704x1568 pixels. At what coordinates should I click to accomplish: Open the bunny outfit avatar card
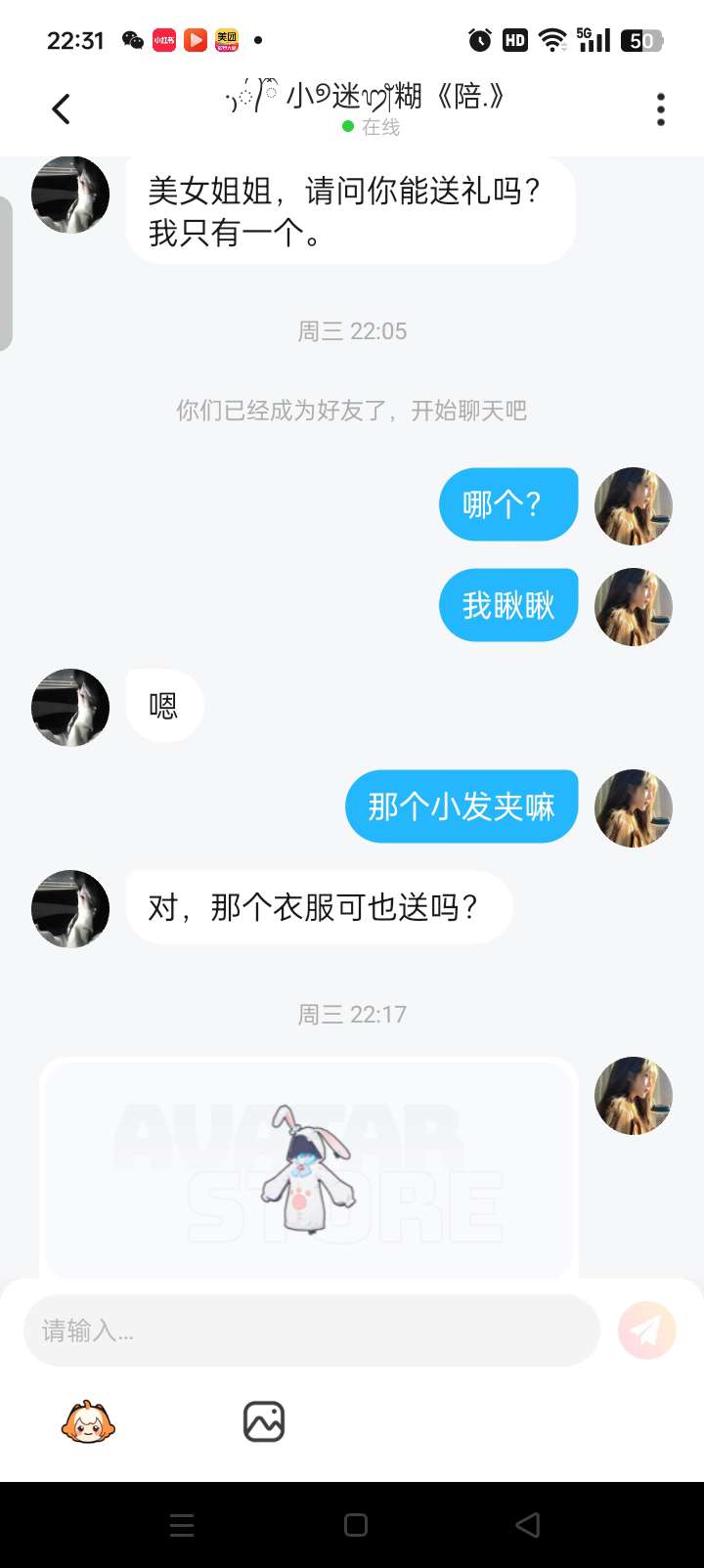(309, 1169)
